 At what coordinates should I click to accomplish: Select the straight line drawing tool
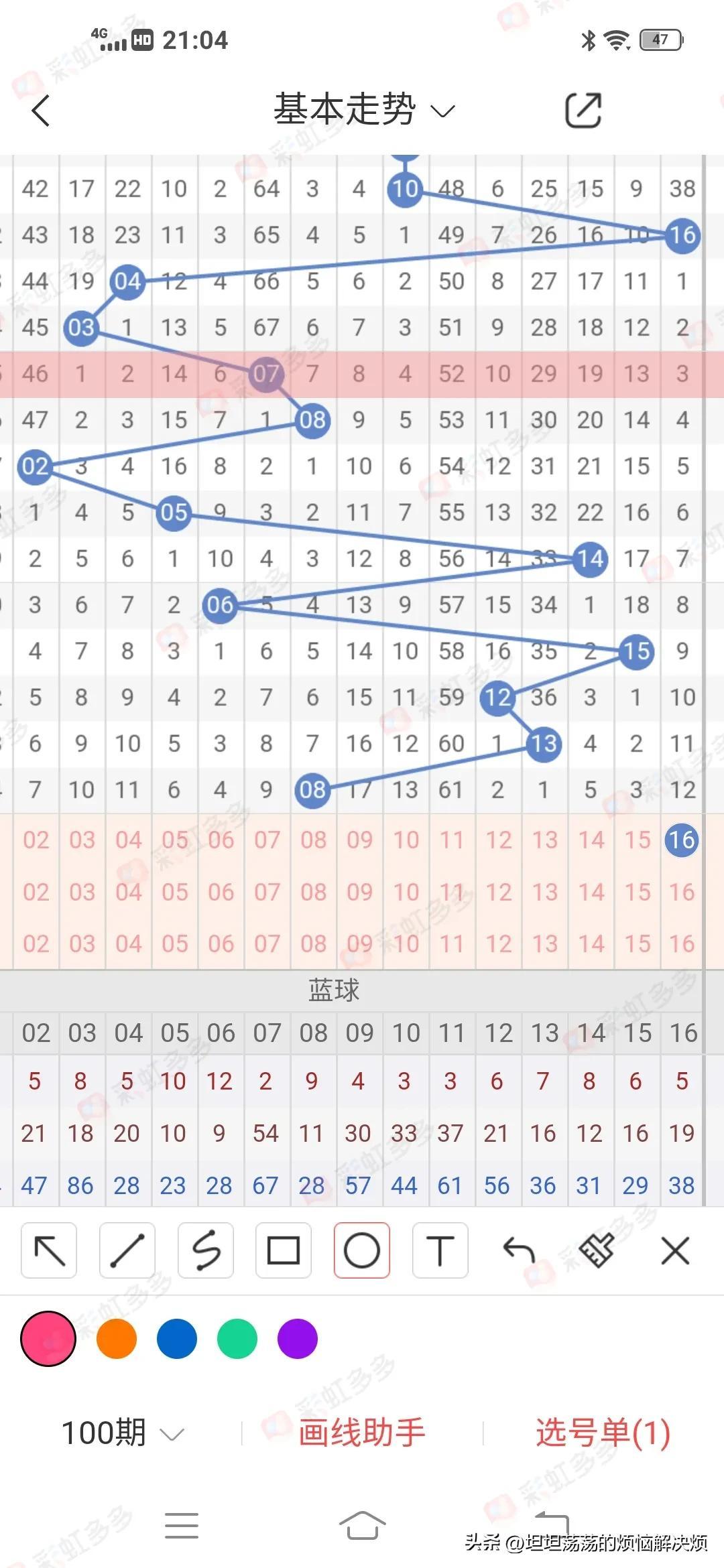[x=127, y=1250]
